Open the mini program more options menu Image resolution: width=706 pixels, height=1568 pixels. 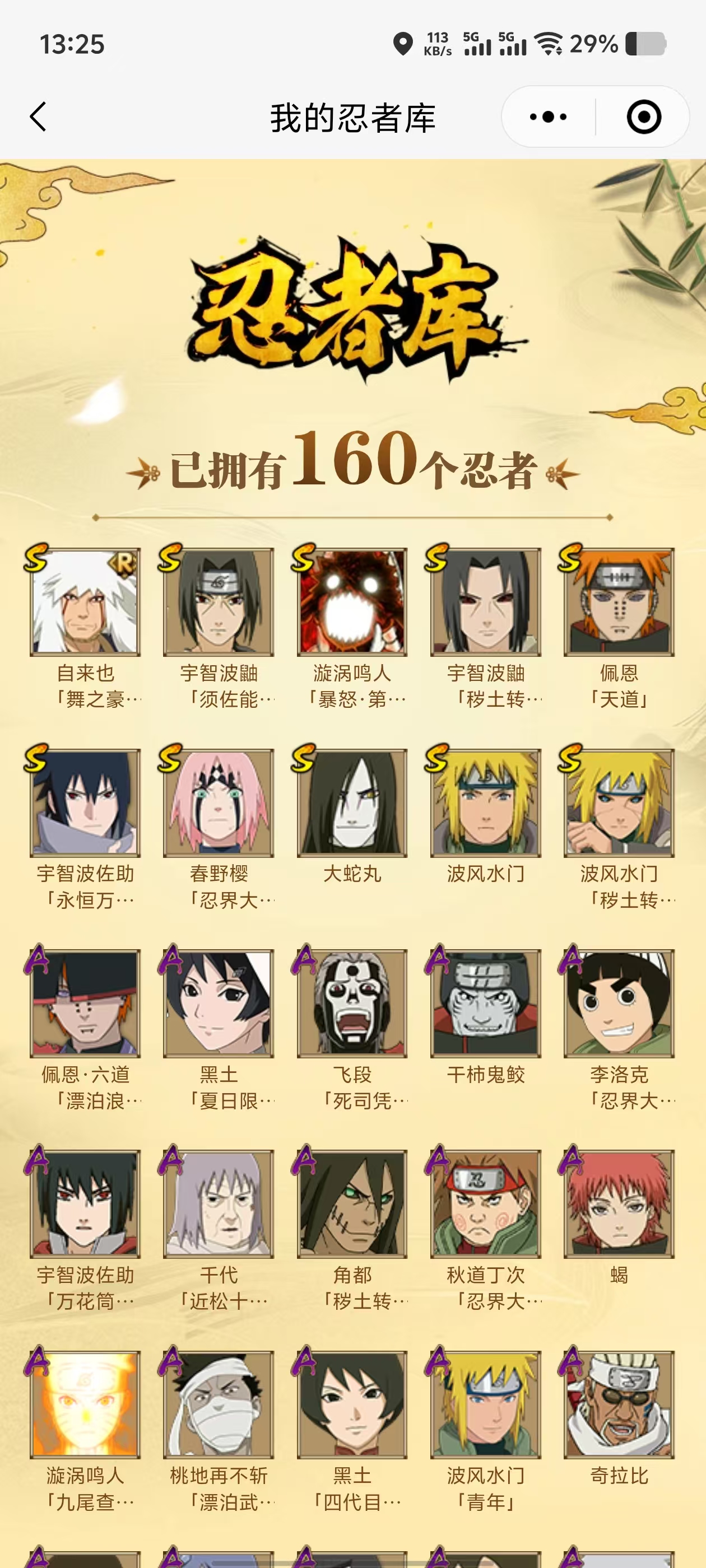[x=547, y=116]
